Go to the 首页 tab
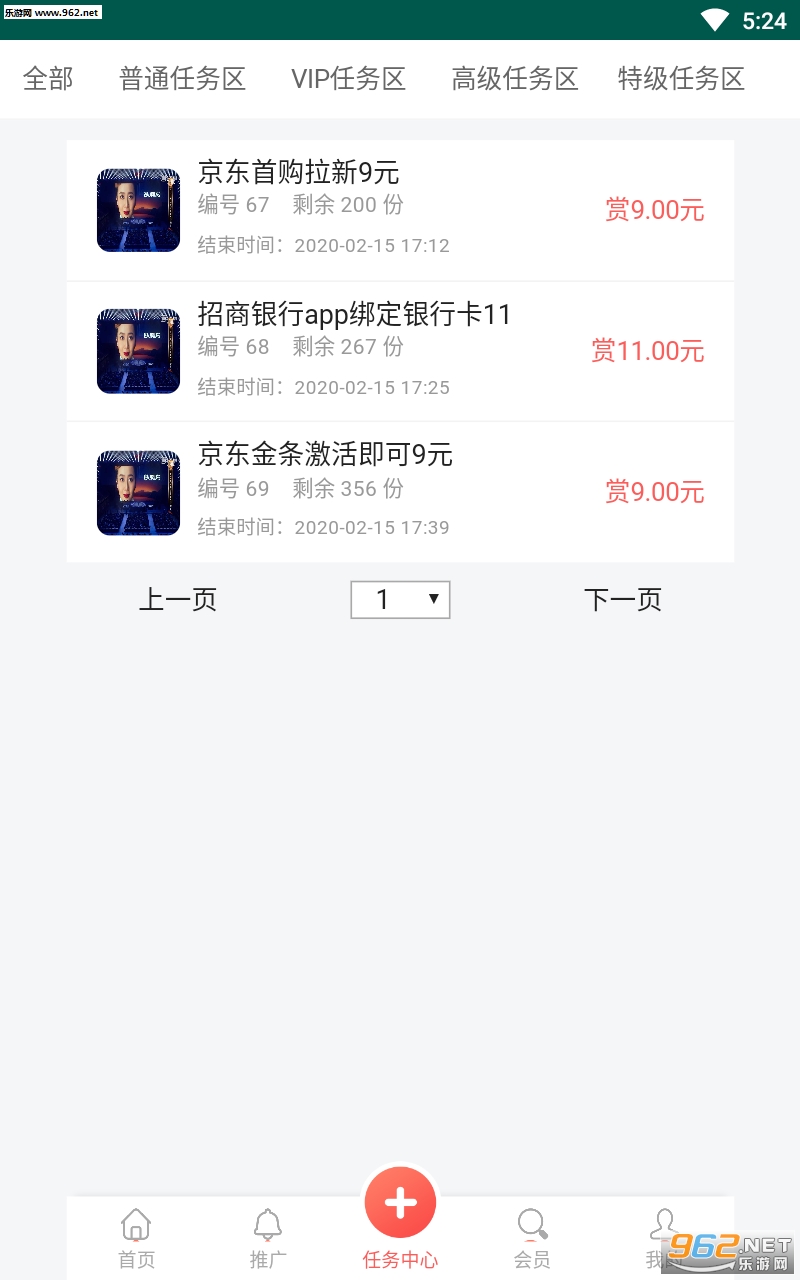This screenshot has height=1280, width=800. 136,1238
